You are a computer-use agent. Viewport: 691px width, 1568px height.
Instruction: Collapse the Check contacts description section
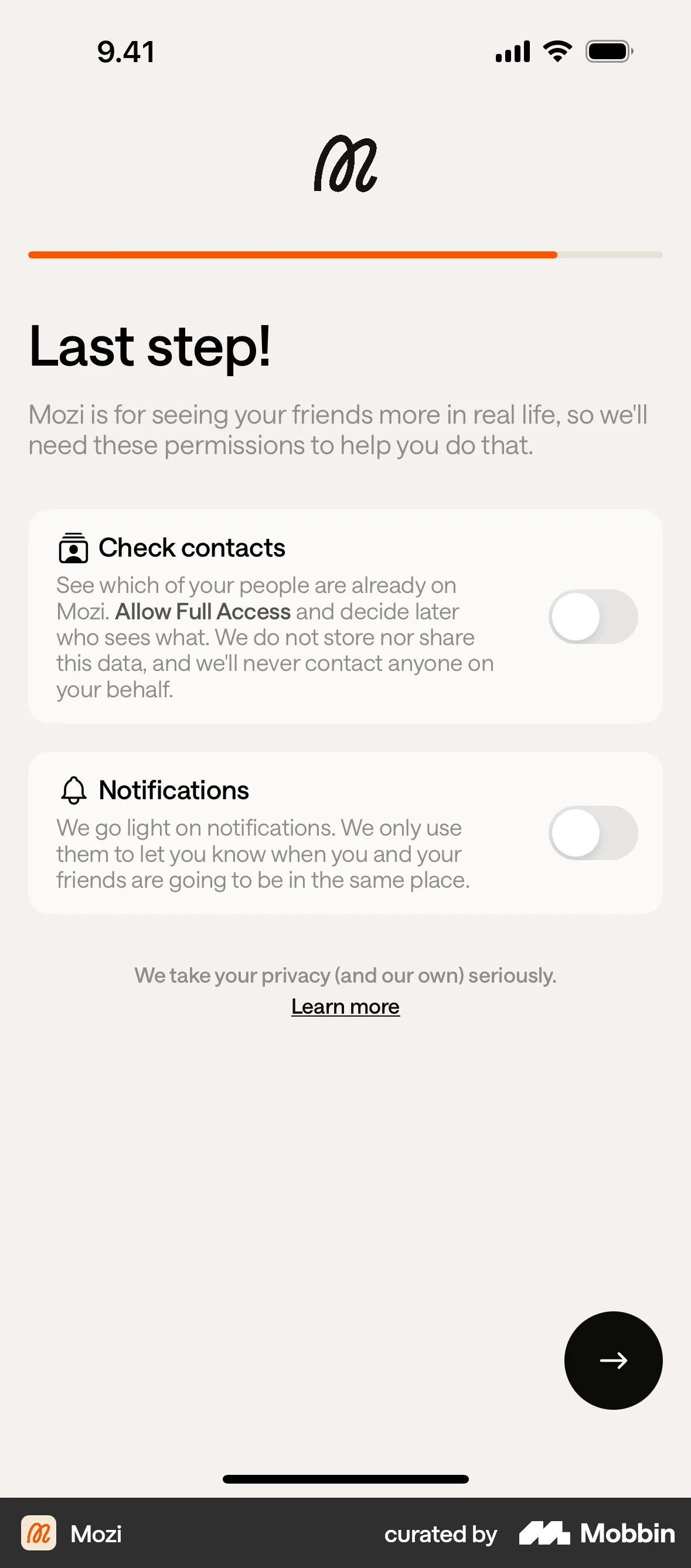tap(274, 636)
